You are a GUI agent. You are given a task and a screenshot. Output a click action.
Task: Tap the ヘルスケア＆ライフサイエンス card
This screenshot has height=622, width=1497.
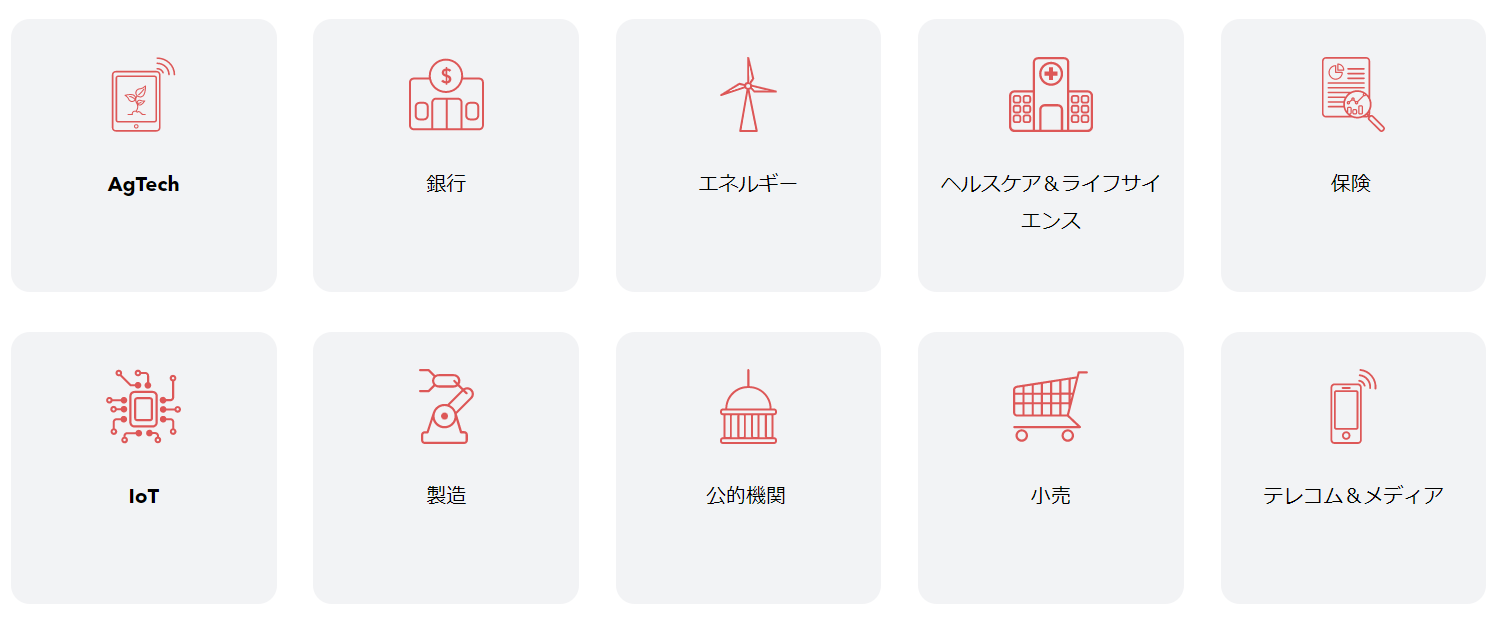pos(1050,155)
